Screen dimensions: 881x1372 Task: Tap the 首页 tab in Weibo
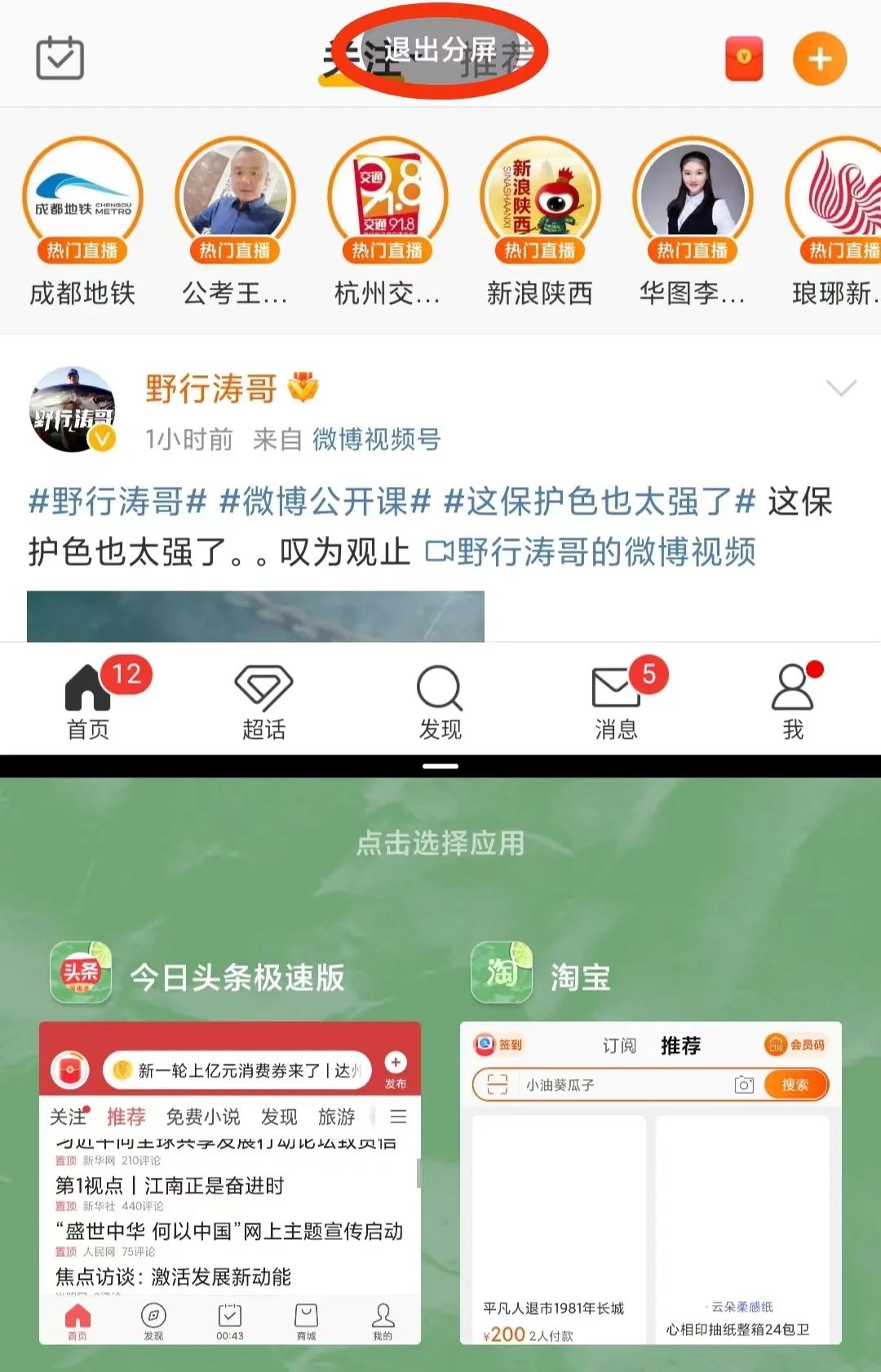pyautogui.click(x=88, y=701)
